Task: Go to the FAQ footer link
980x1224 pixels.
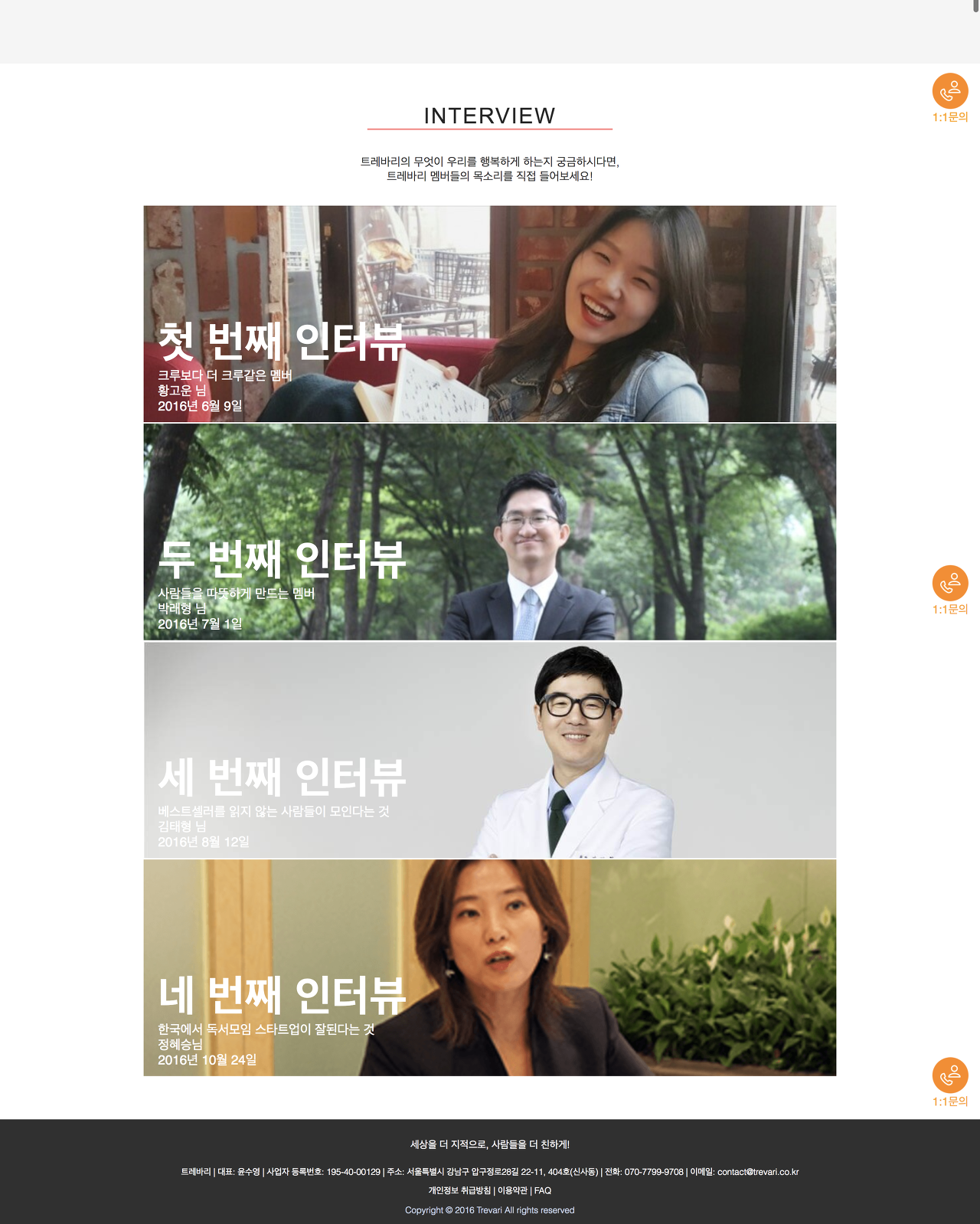Action: pyautogui.click(x=543, y=1191)
